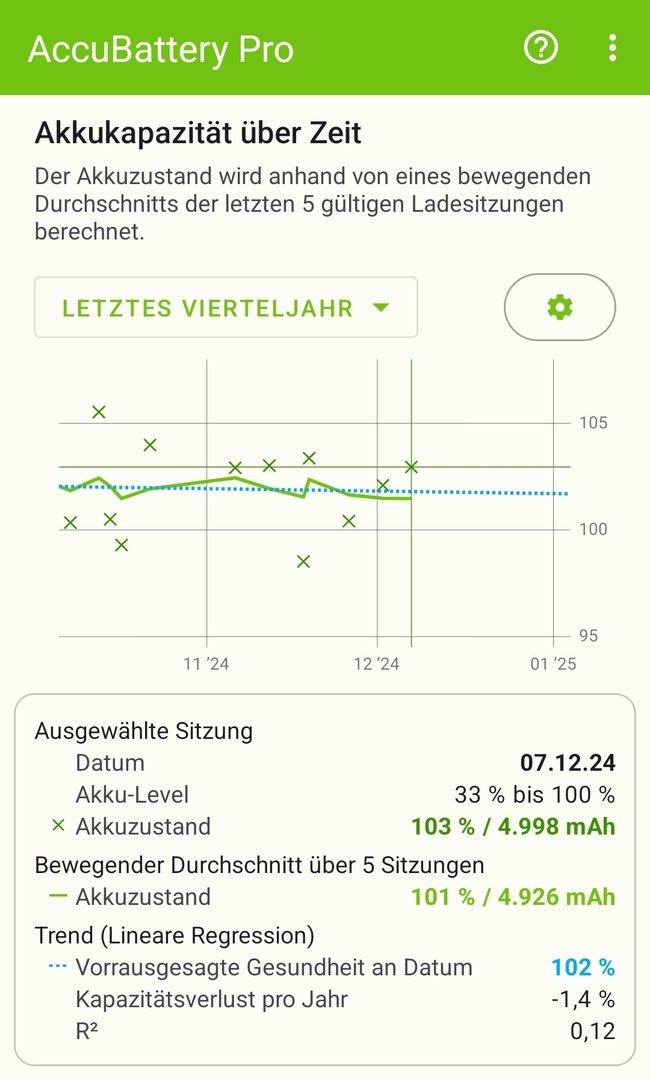Open chart settings with the gear button
Image resolution: width=650 pixels, height=1080 pixels.
point(560,307)
